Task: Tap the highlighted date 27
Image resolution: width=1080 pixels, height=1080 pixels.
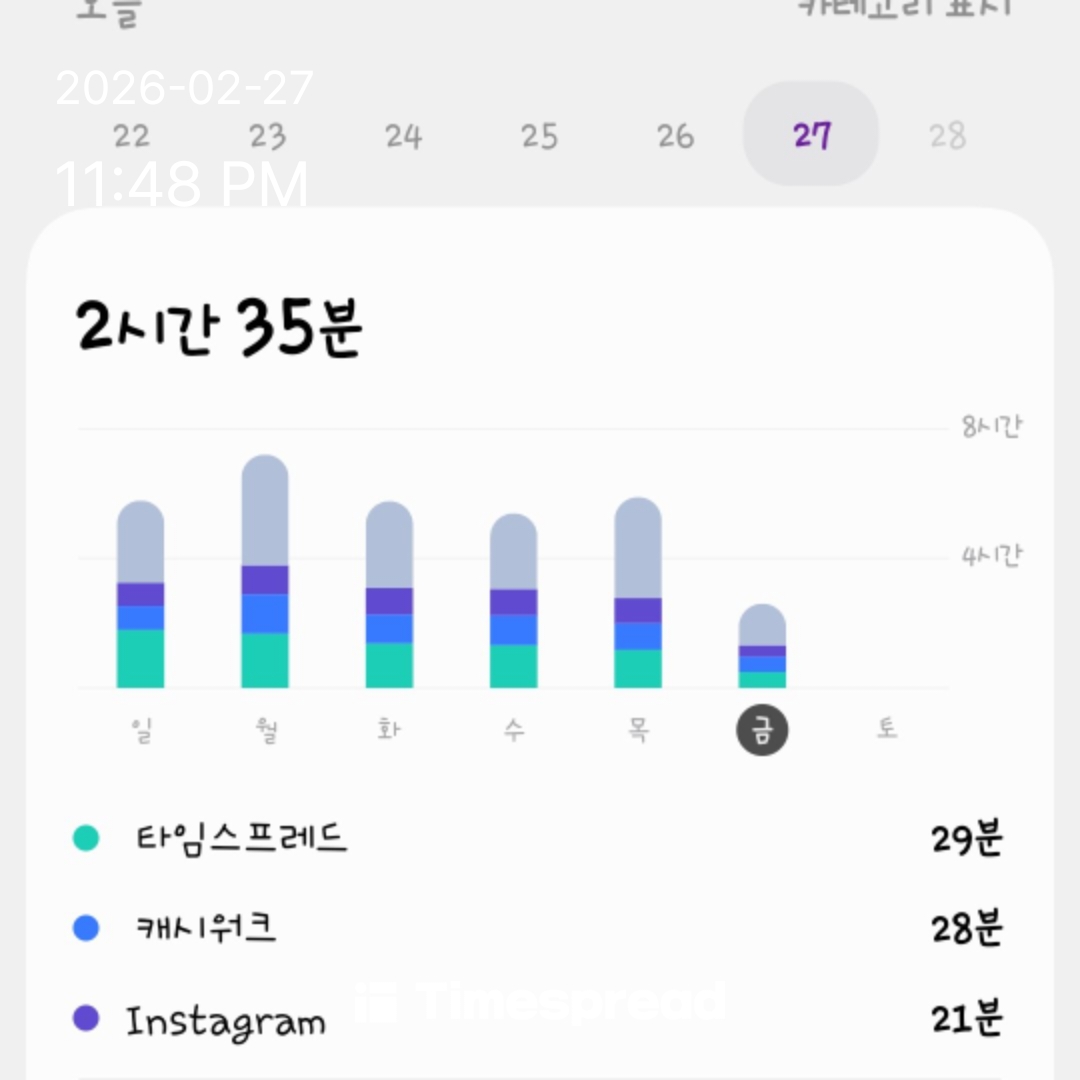Action: 811,134
